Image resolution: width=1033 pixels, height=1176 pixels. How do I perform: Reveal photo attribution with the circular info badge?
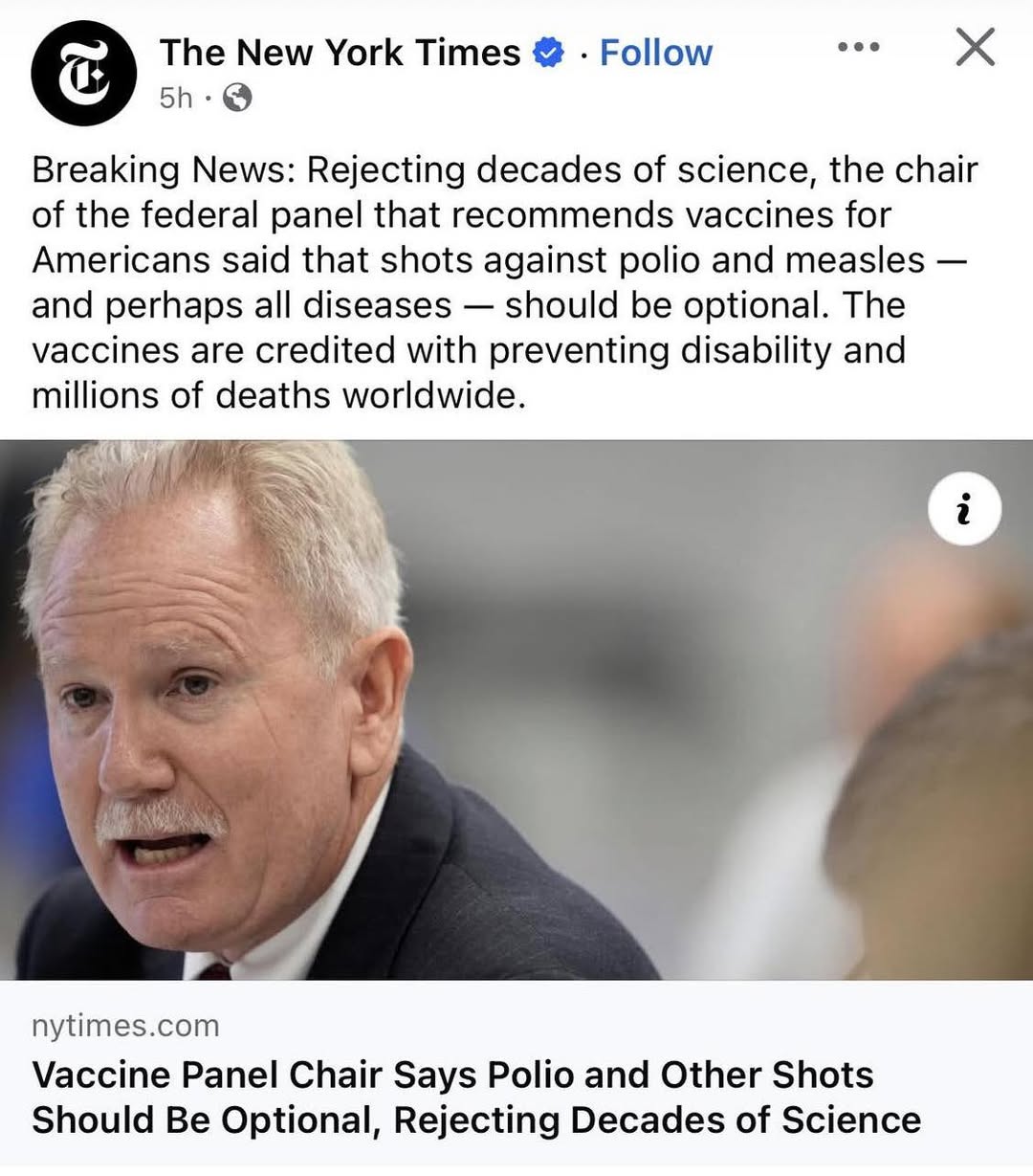[963, 510]
